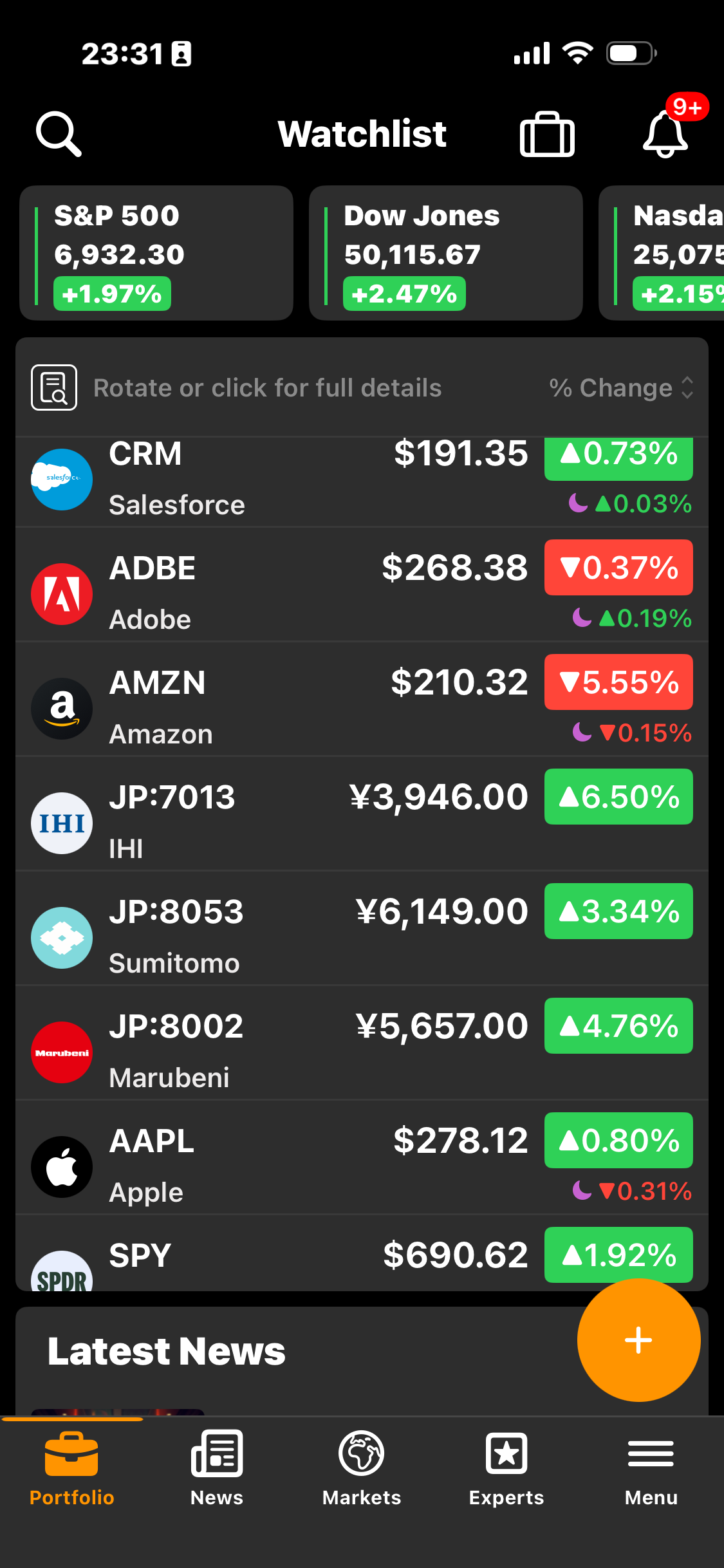Add a new holding with plus button
Screen dimensions: 724x1568
coord(638,1340)
